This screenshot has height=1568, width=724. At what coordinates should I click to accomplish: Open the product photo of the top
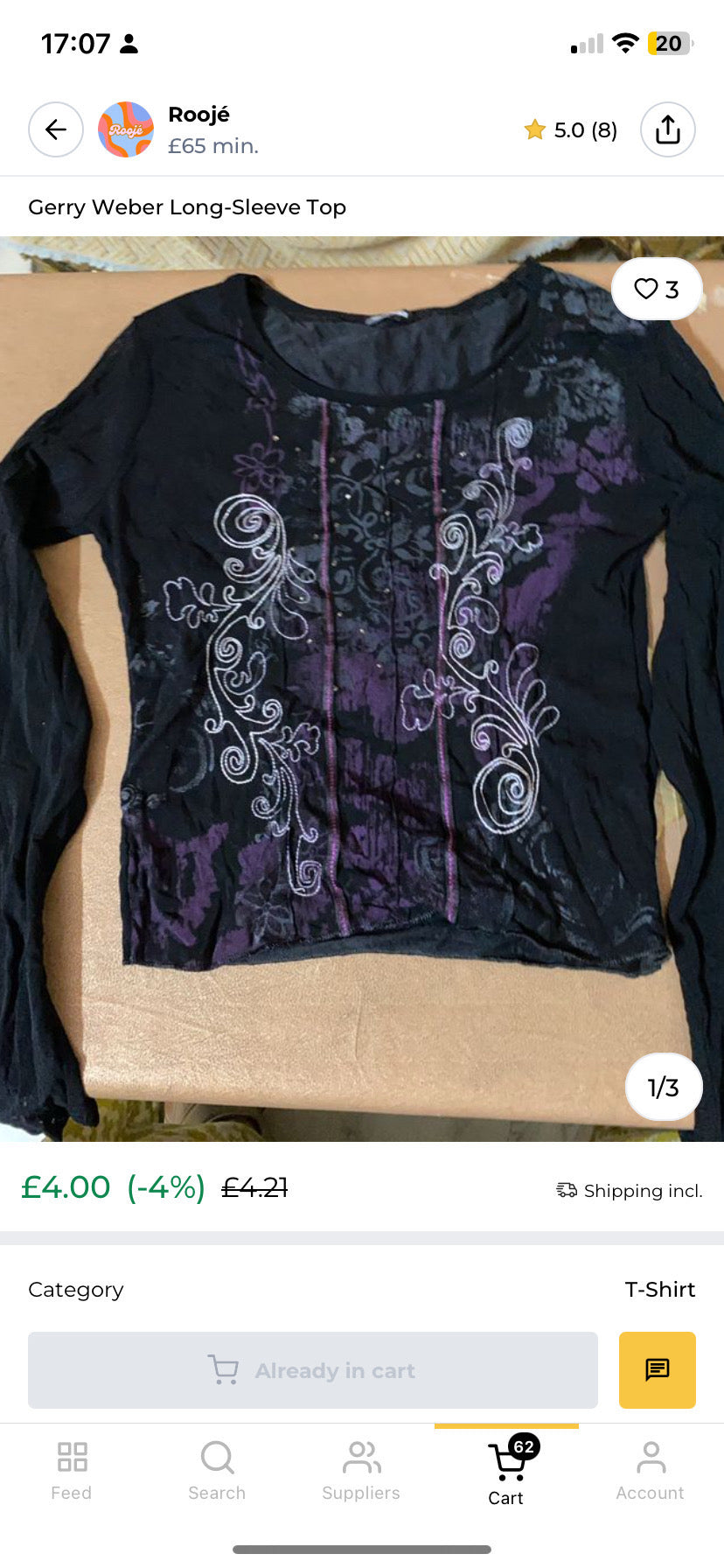click(x=362, y=689)
